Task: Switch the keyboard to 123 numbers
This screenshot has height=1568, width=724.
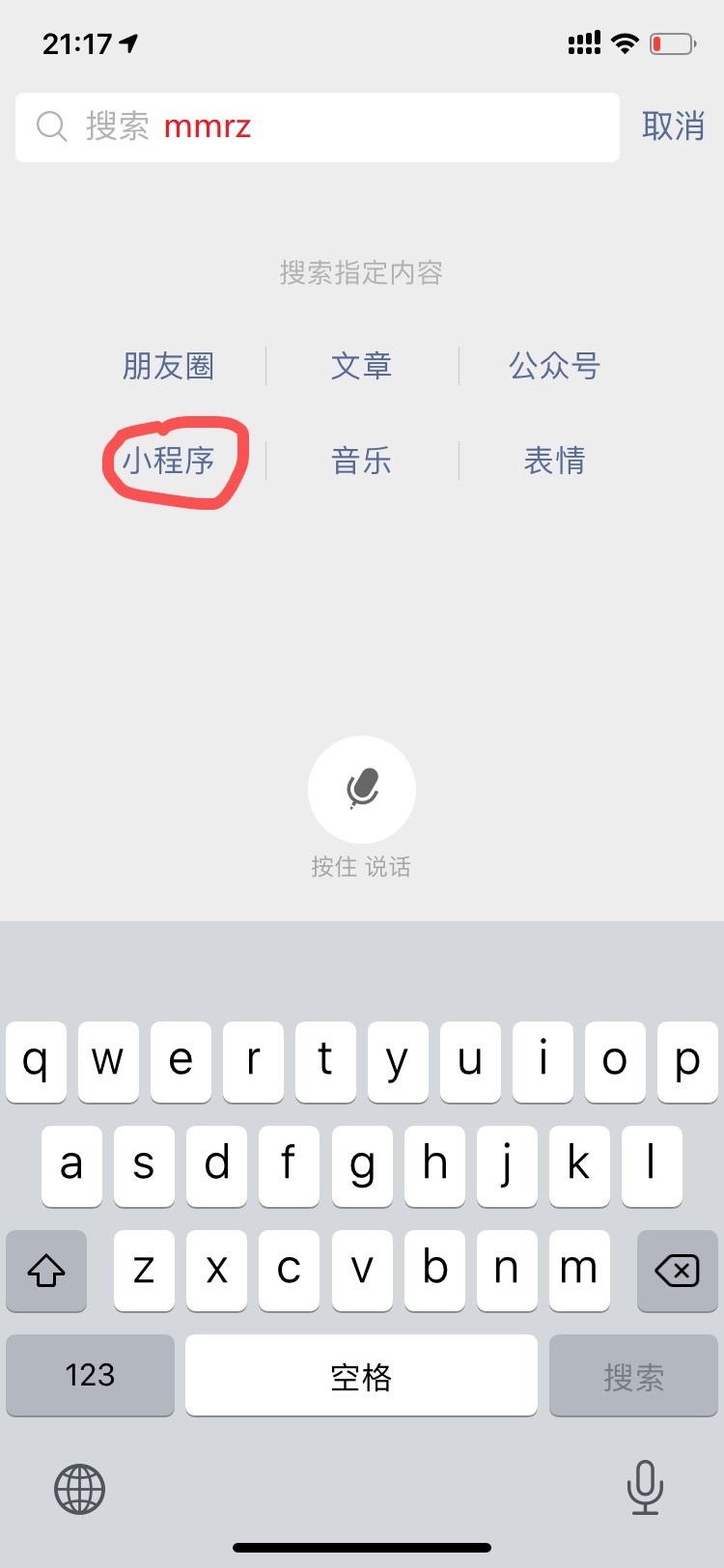Action: [90, 1375]
